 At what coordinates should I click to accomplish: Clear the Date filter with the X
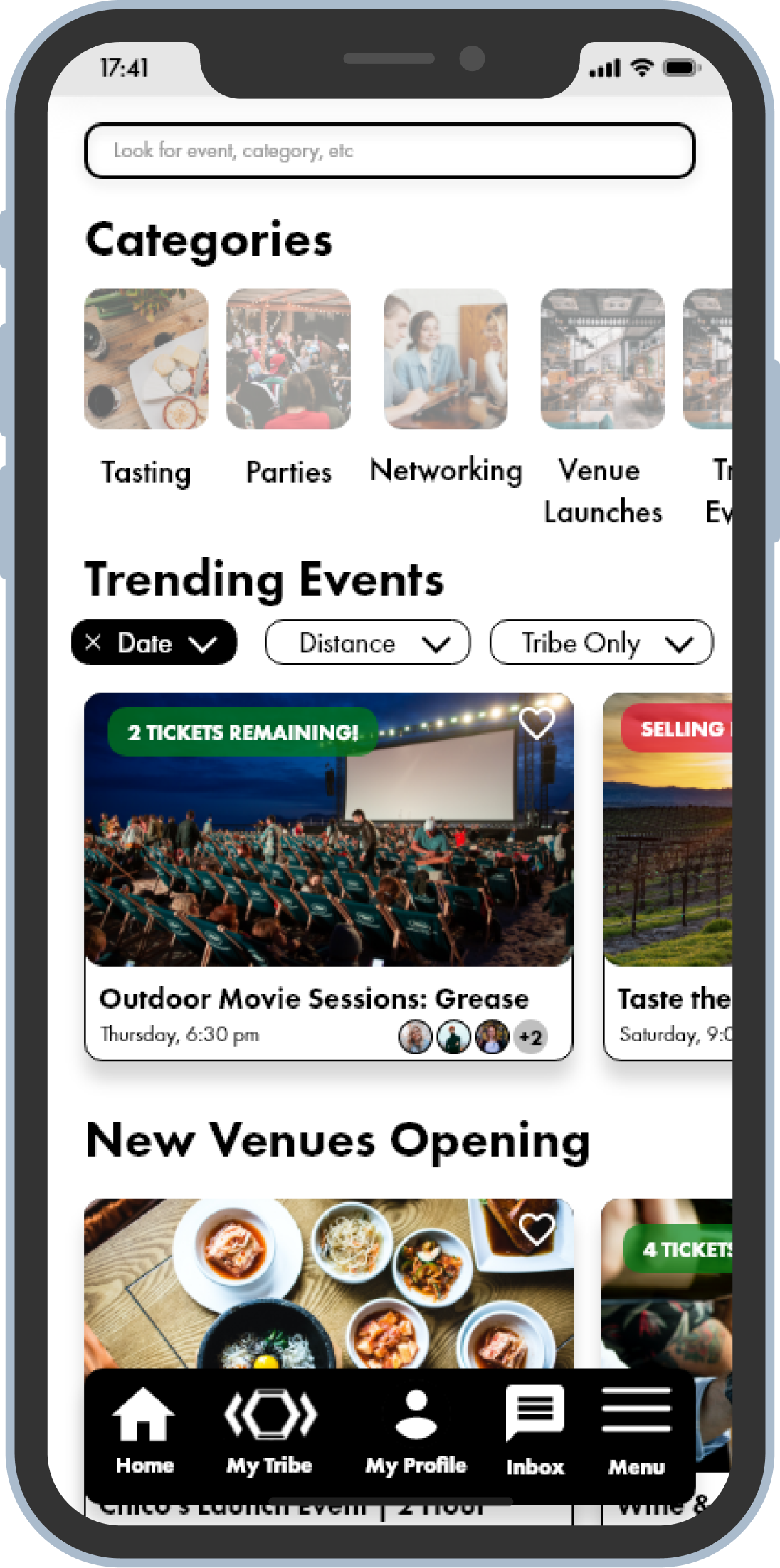[x=93, y=643]
